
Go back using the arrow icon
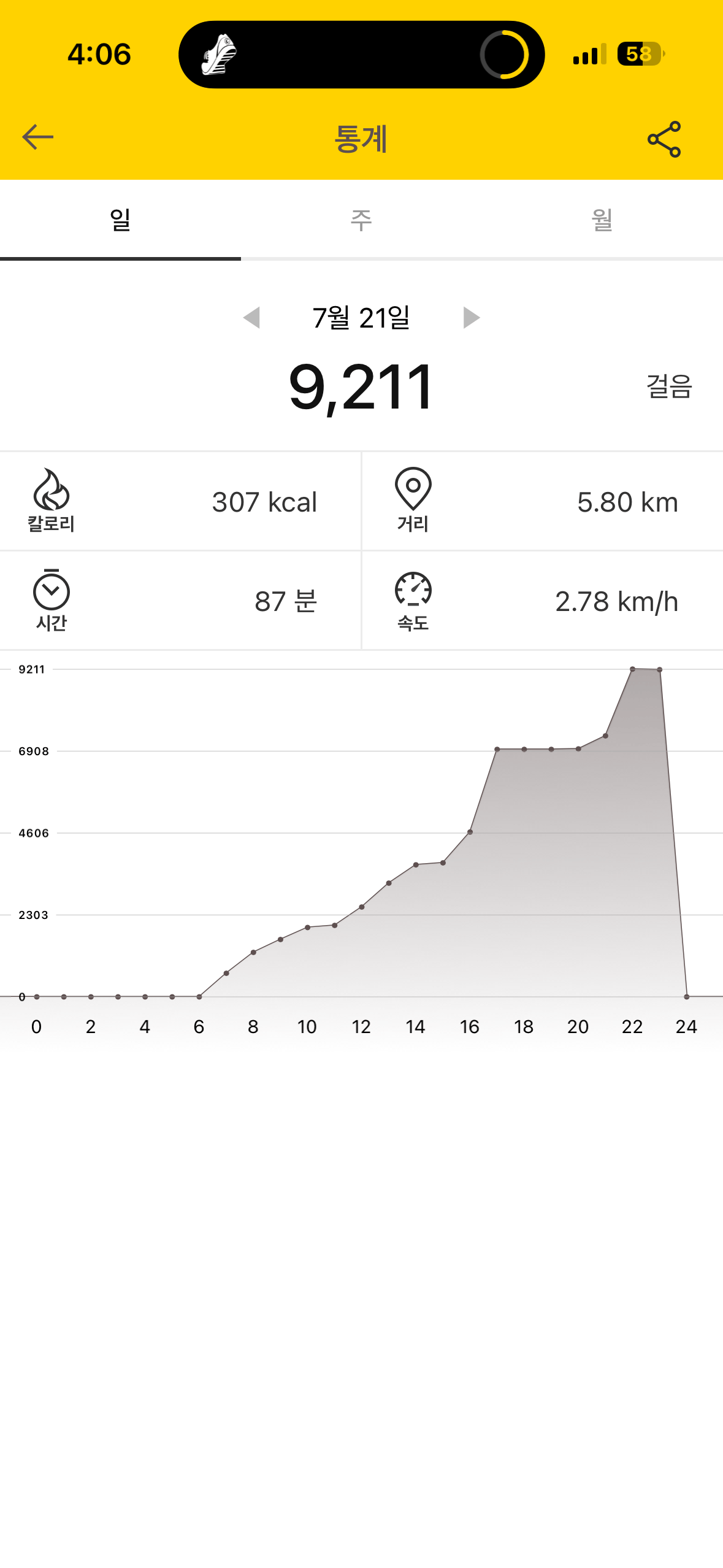(x=38, y=137)
